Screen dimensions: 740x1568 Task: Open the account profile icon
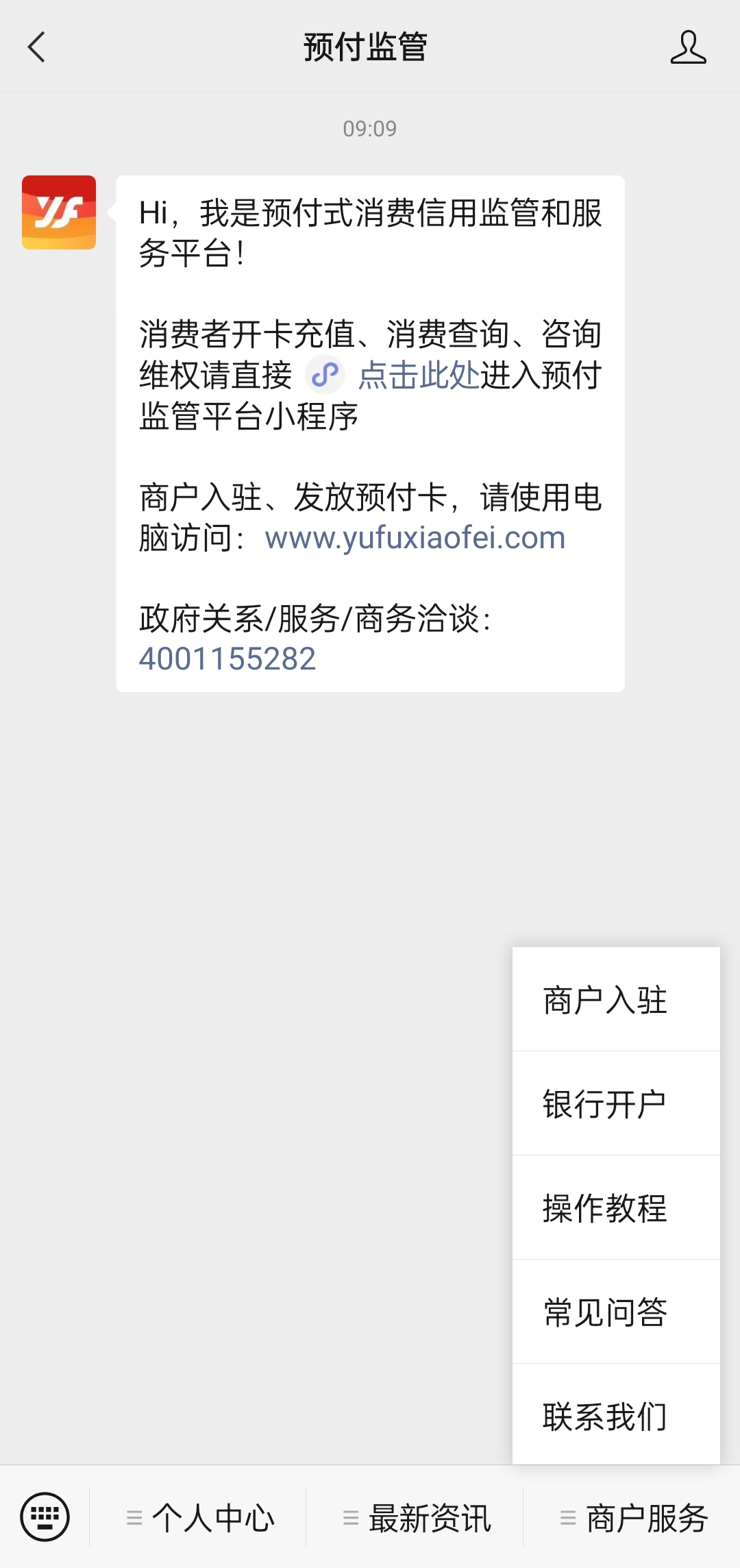tap(688, 47)
